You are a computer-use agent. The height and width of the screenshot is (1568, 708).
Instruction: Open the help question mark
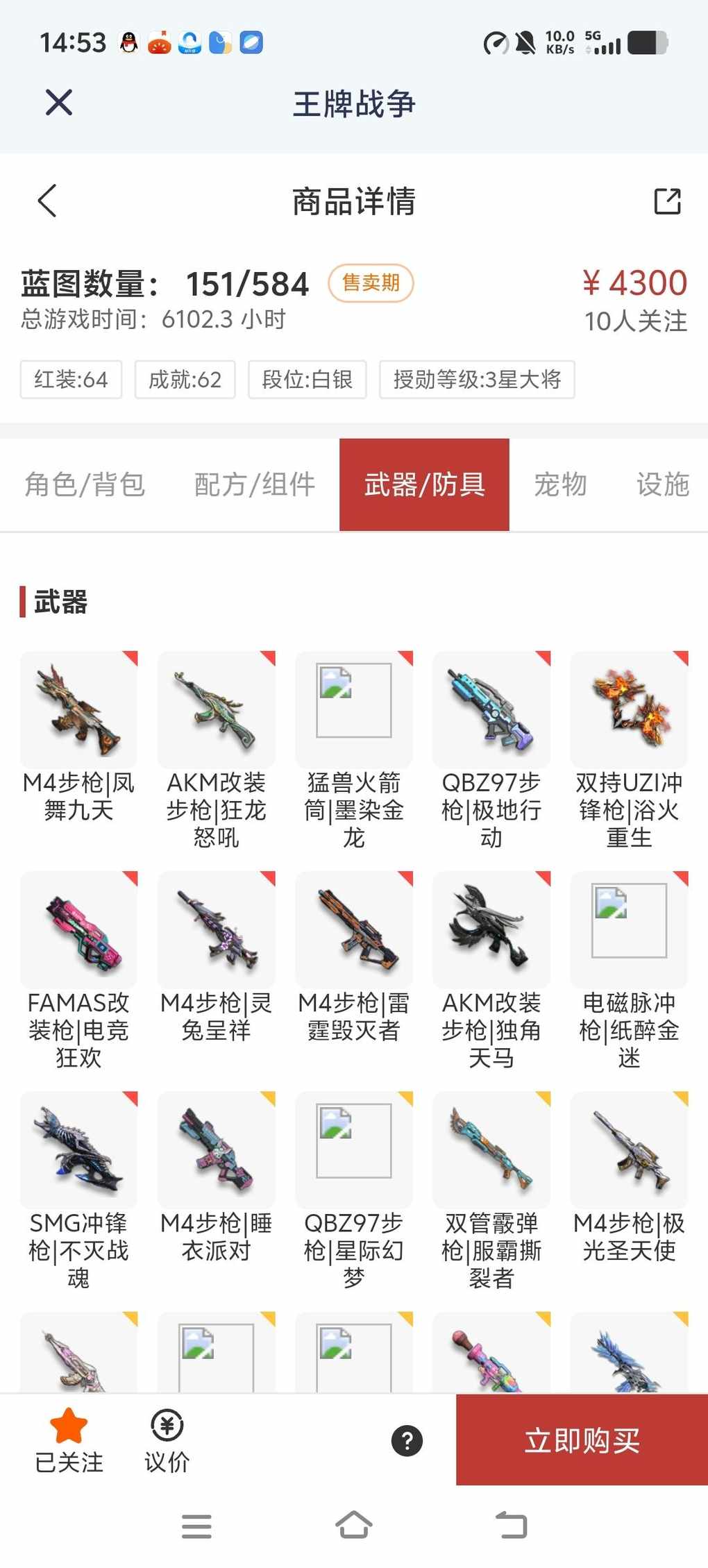(x=407, y=1440)
